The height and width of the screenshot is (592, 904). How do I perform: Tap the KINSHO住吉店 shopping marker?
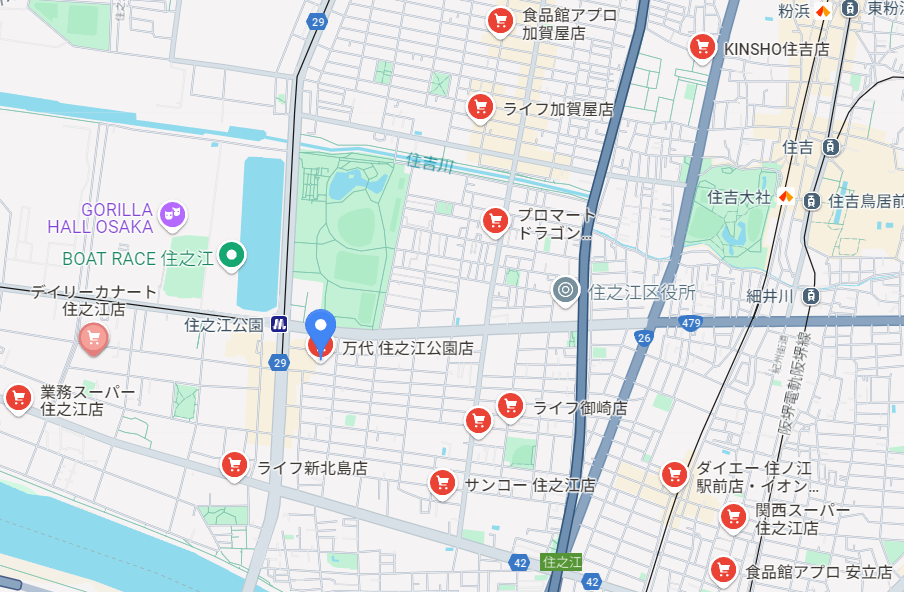(702, 46)
